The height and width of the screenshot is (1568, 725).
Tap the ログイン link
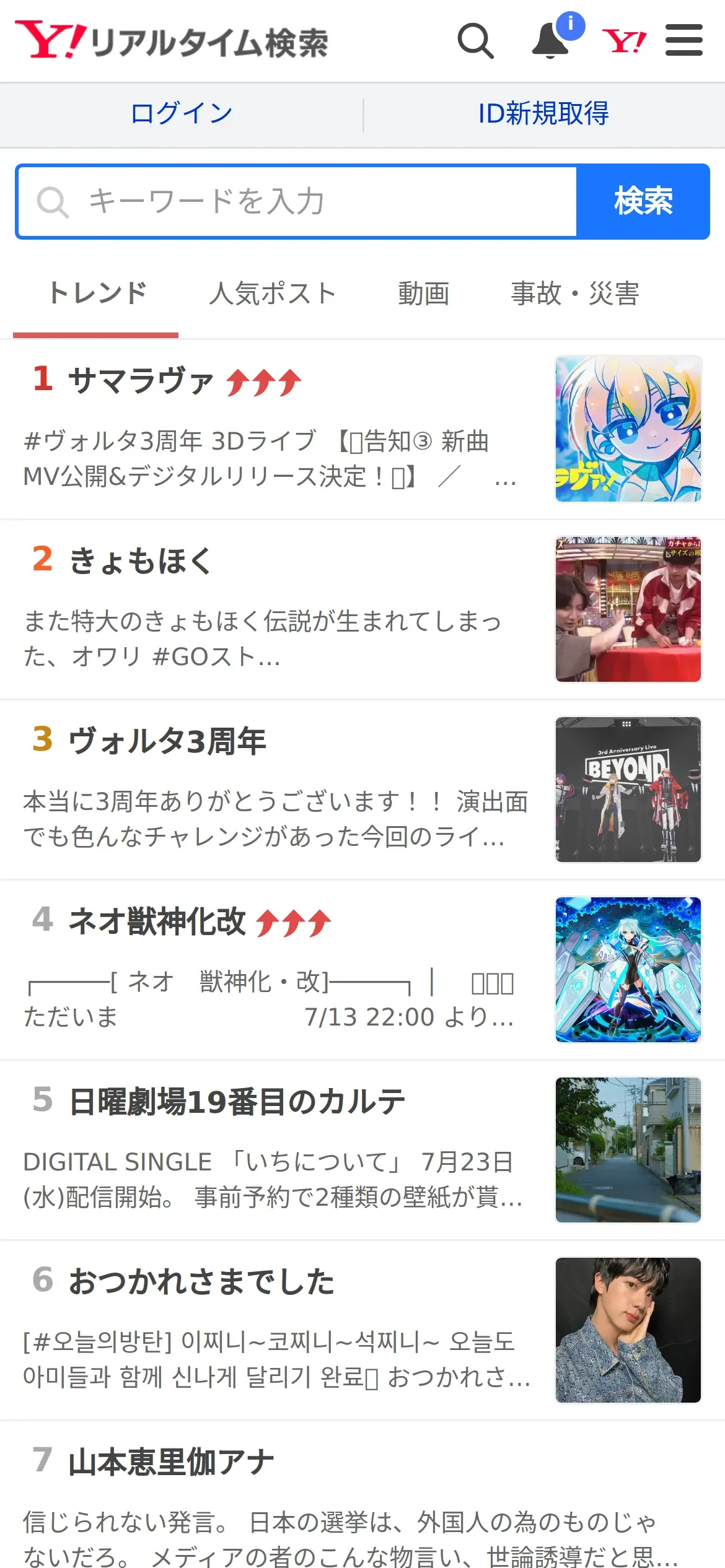181,114
